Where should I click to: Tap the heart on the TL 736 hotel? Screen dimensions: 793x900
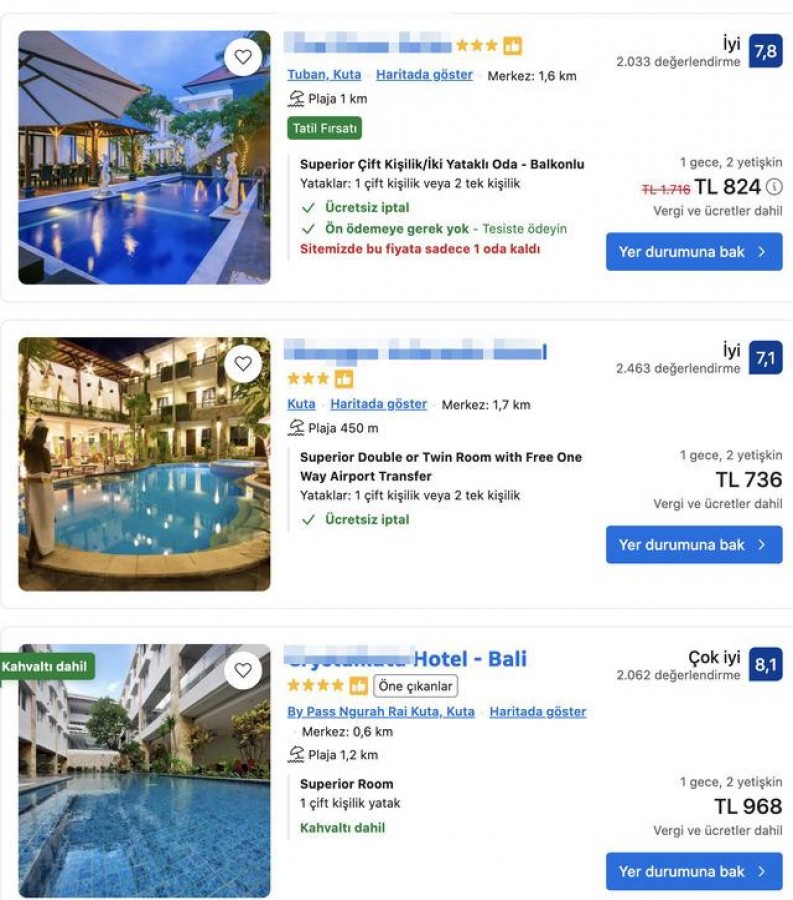(243, 363)
